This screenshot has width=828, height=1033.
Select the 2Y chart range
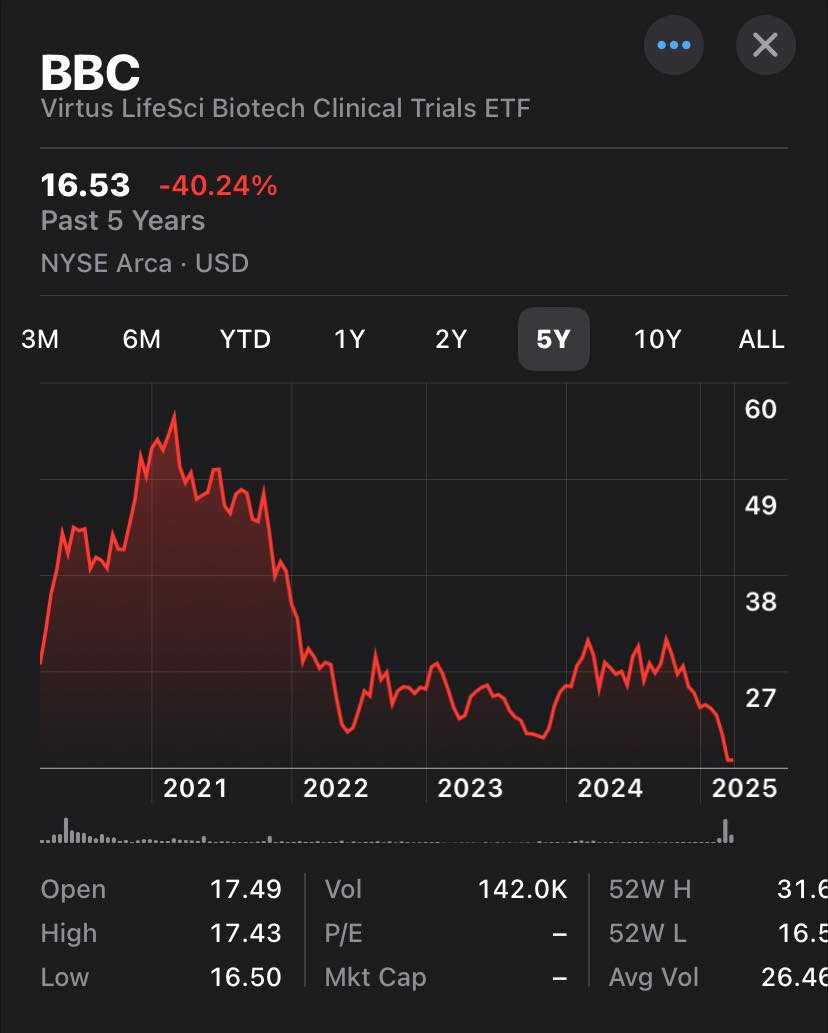[x=451, y=339]
